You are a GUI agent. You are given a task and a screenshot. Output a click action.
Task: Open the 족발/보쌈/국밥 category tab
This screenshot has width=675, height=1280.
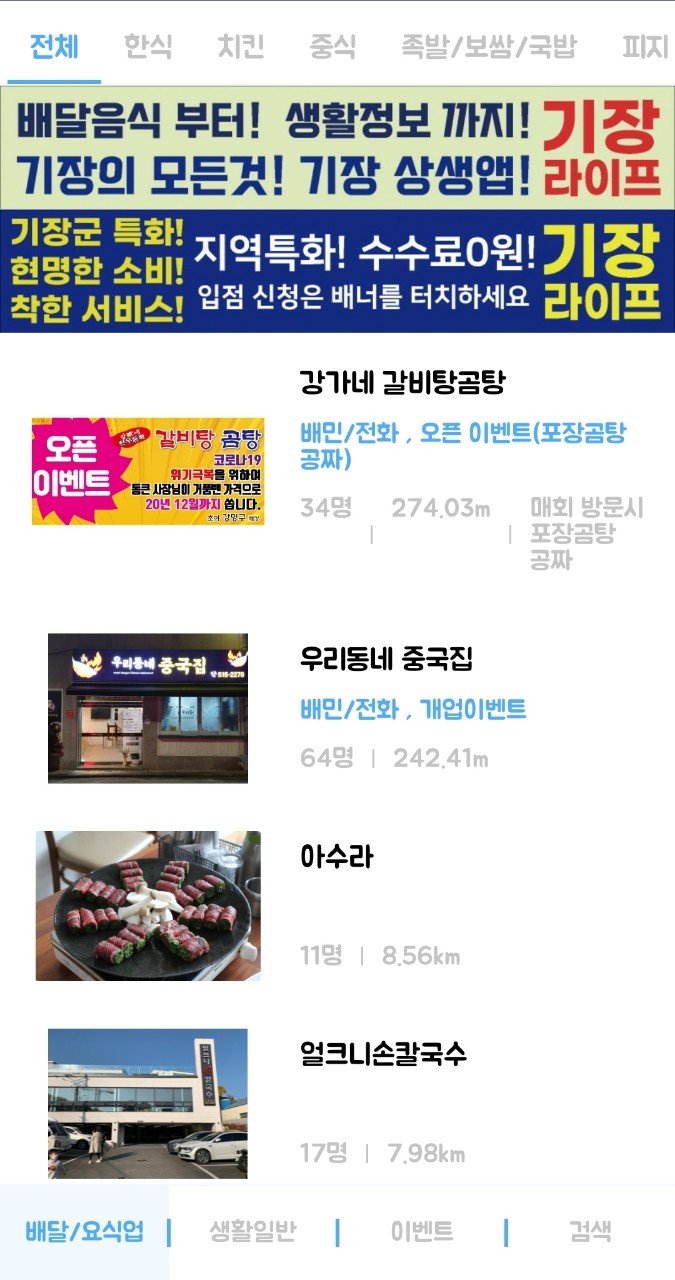click(489, 46)
